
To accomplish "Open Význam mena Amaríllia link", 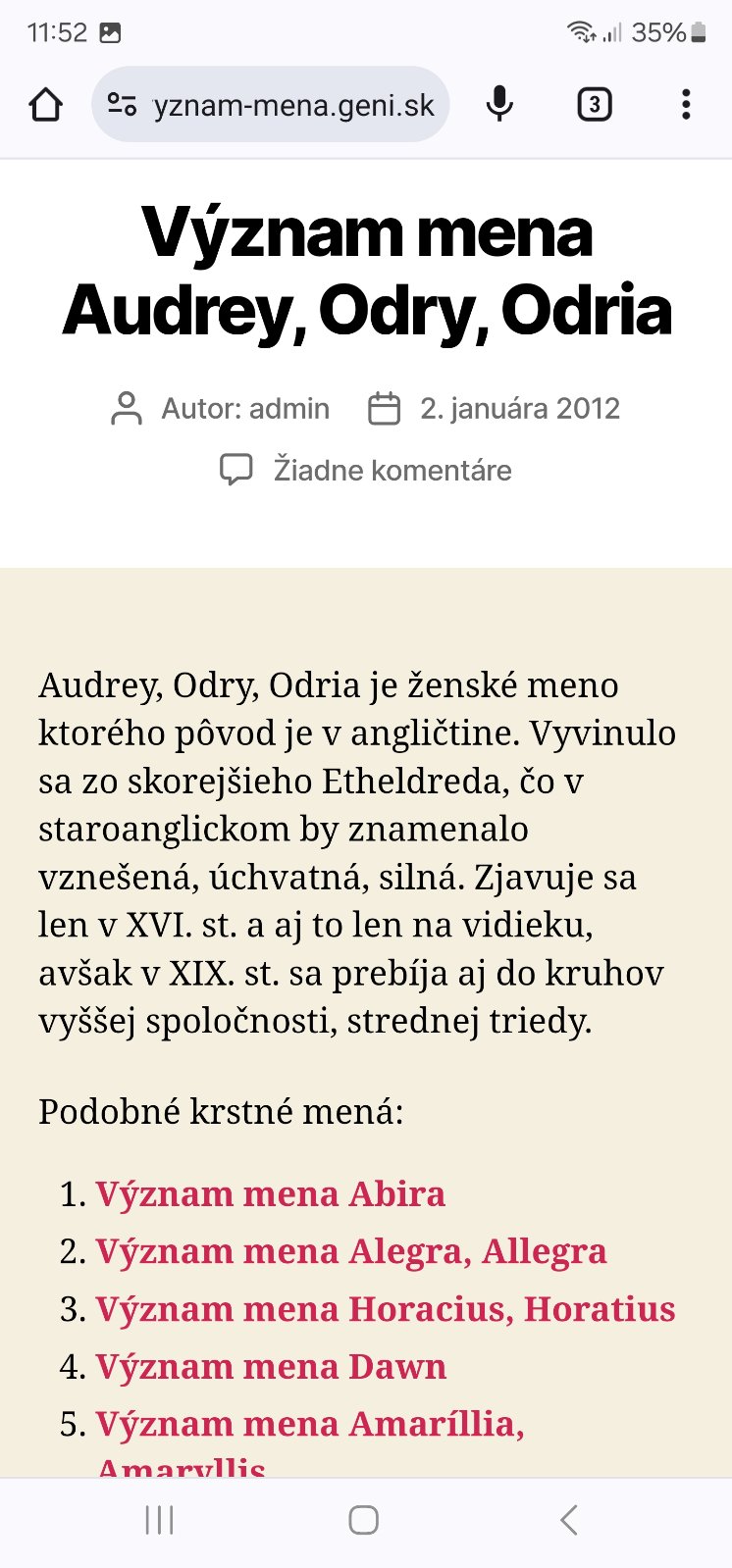I will tap(309, 1424).
